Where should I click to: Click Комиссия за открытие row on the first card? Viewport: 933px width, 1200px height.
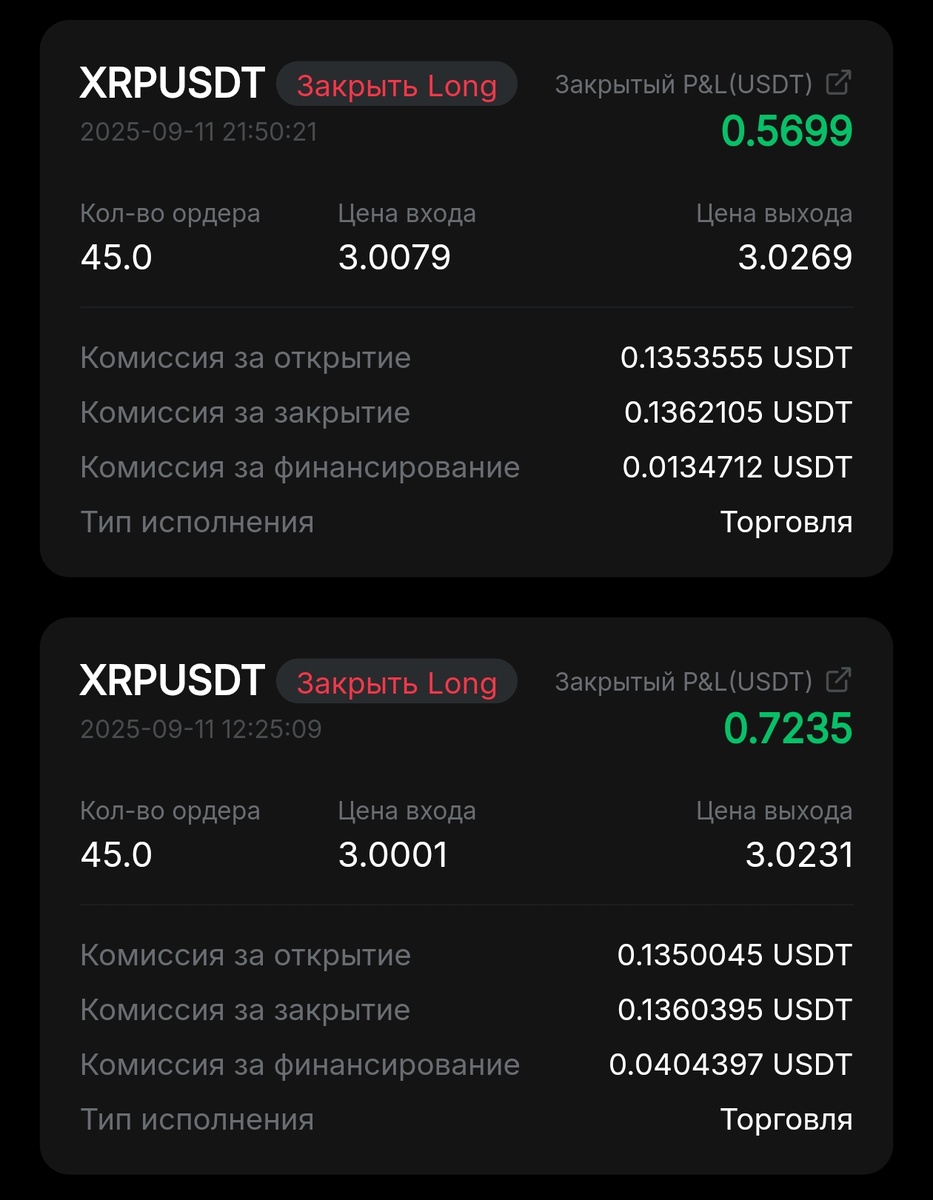pos(245,357)
